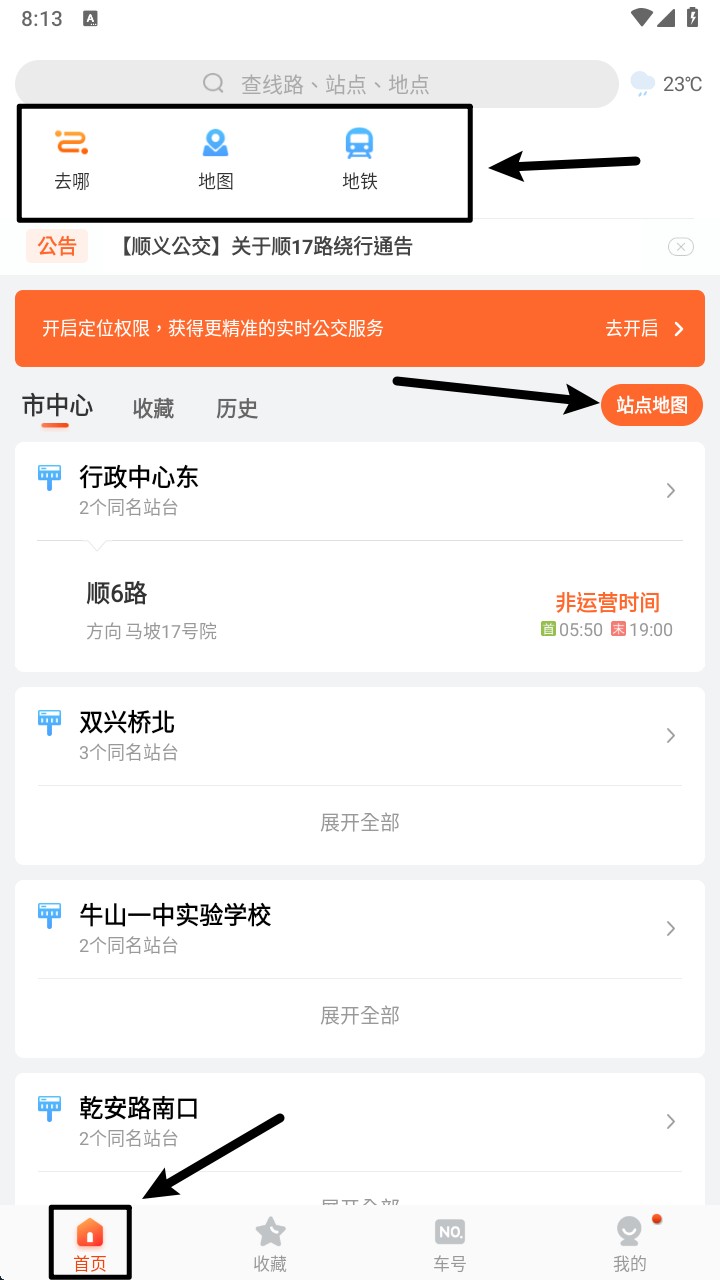Image resolution: width=720 pixels, height=1280 pixels.
Task: Open the 牛山一中实验学校 station
Action: click(x=360, y=928)
